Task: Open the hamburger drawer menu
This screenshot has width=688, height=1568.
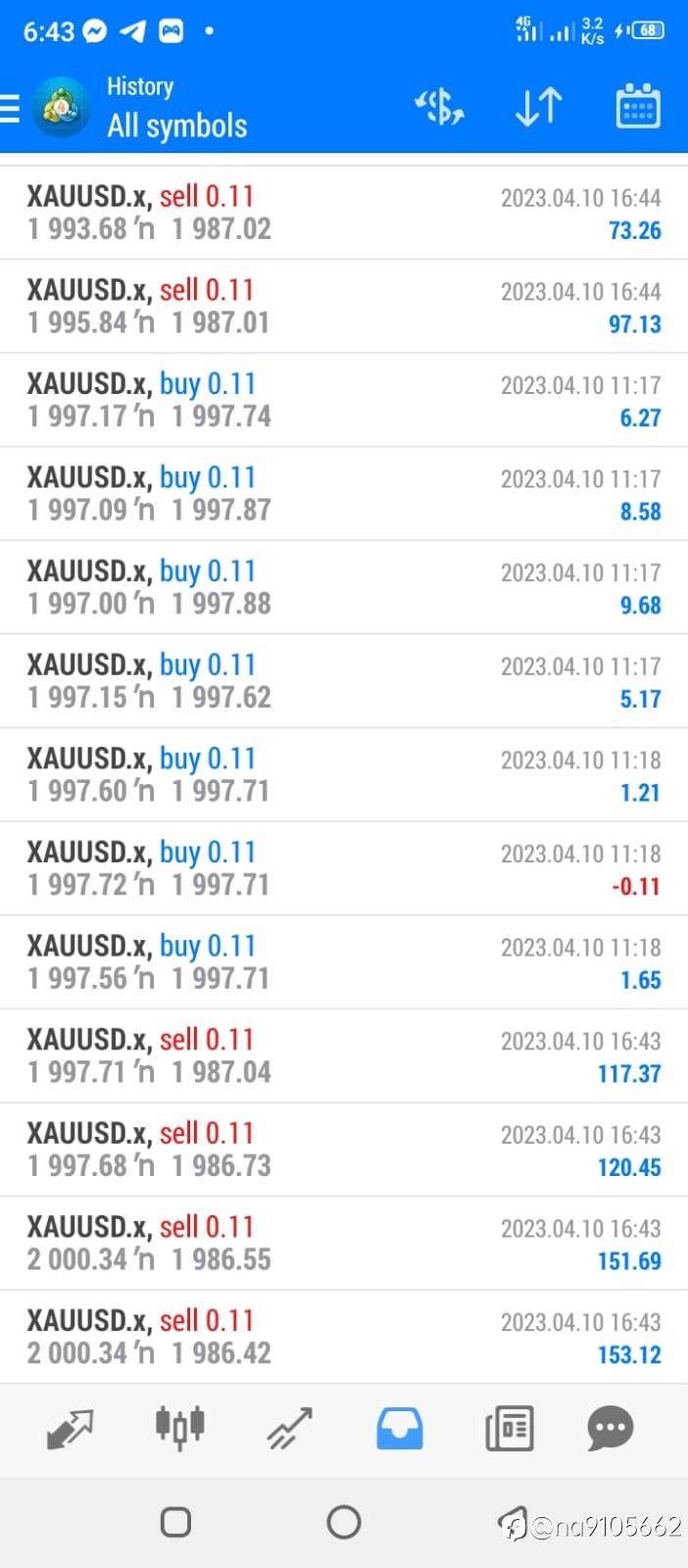Action: click(10, 108)
